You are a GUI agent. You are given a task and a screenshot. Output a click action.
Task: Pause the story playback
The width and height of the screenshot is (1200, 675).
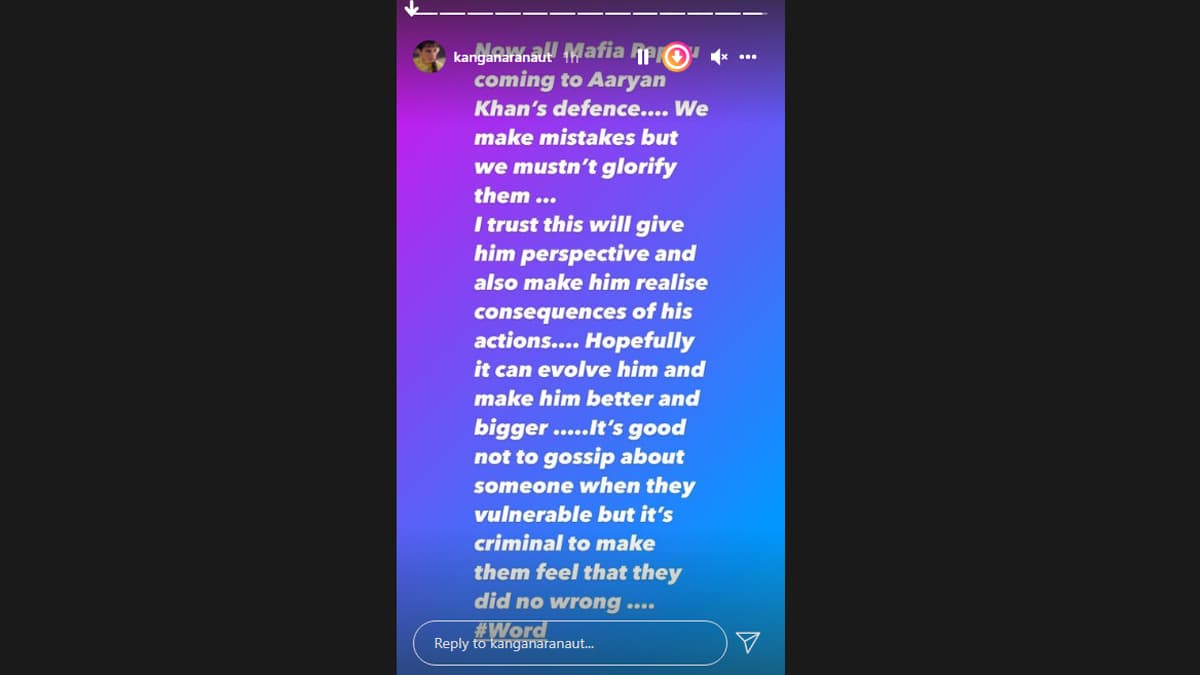643,57
